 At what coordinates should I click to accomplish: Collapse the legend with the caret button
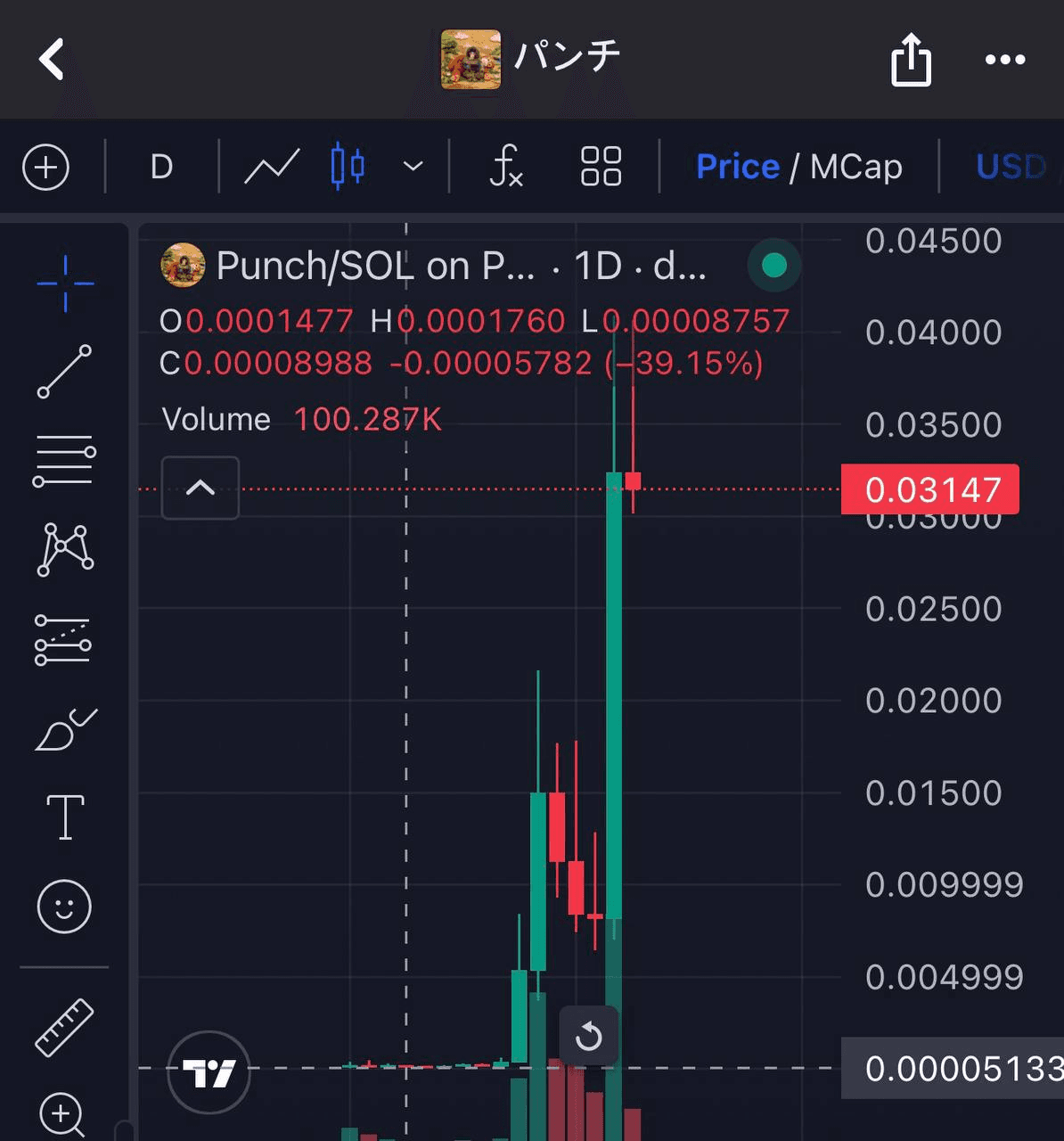tap(201, 488)
